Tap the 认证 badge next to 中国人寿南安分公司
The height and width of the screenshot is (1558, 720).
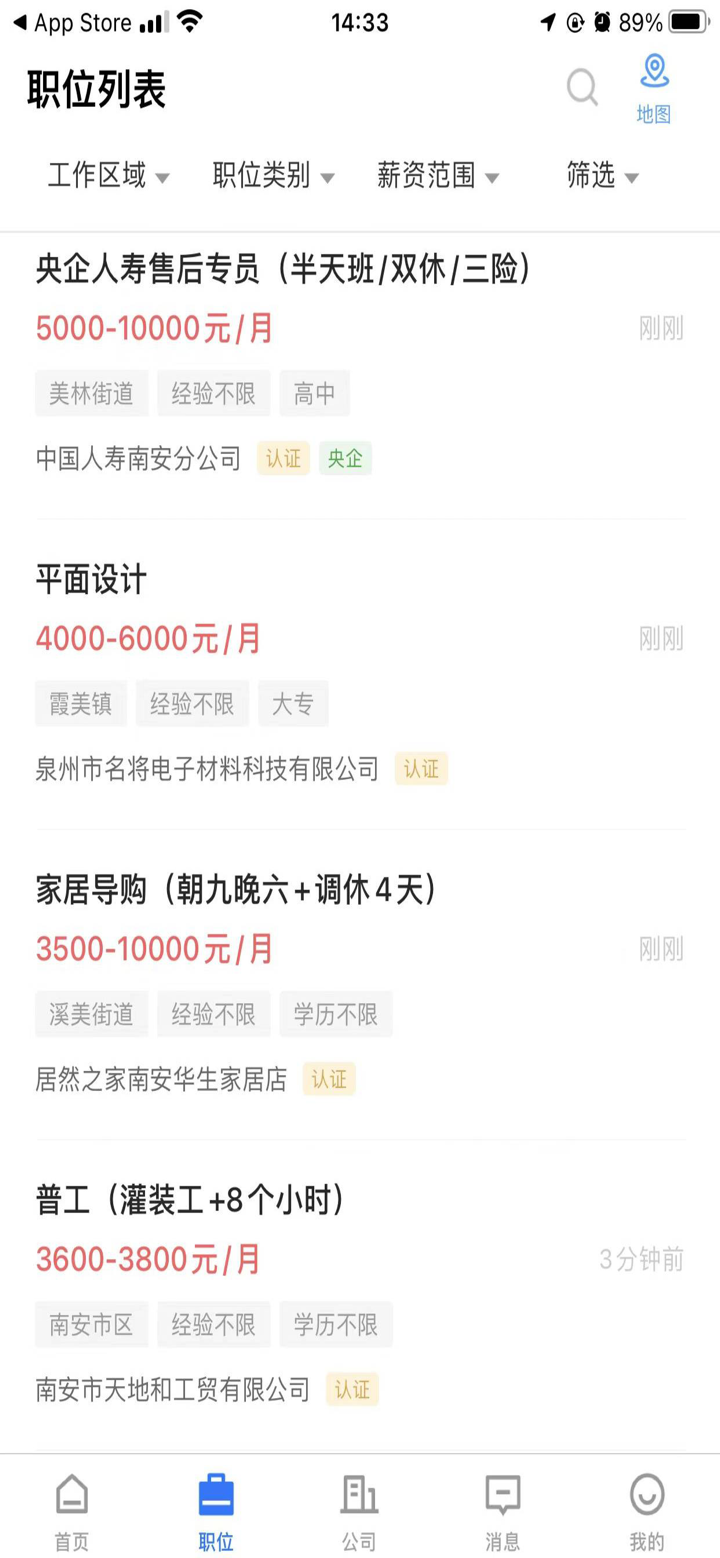coord(283,459)
